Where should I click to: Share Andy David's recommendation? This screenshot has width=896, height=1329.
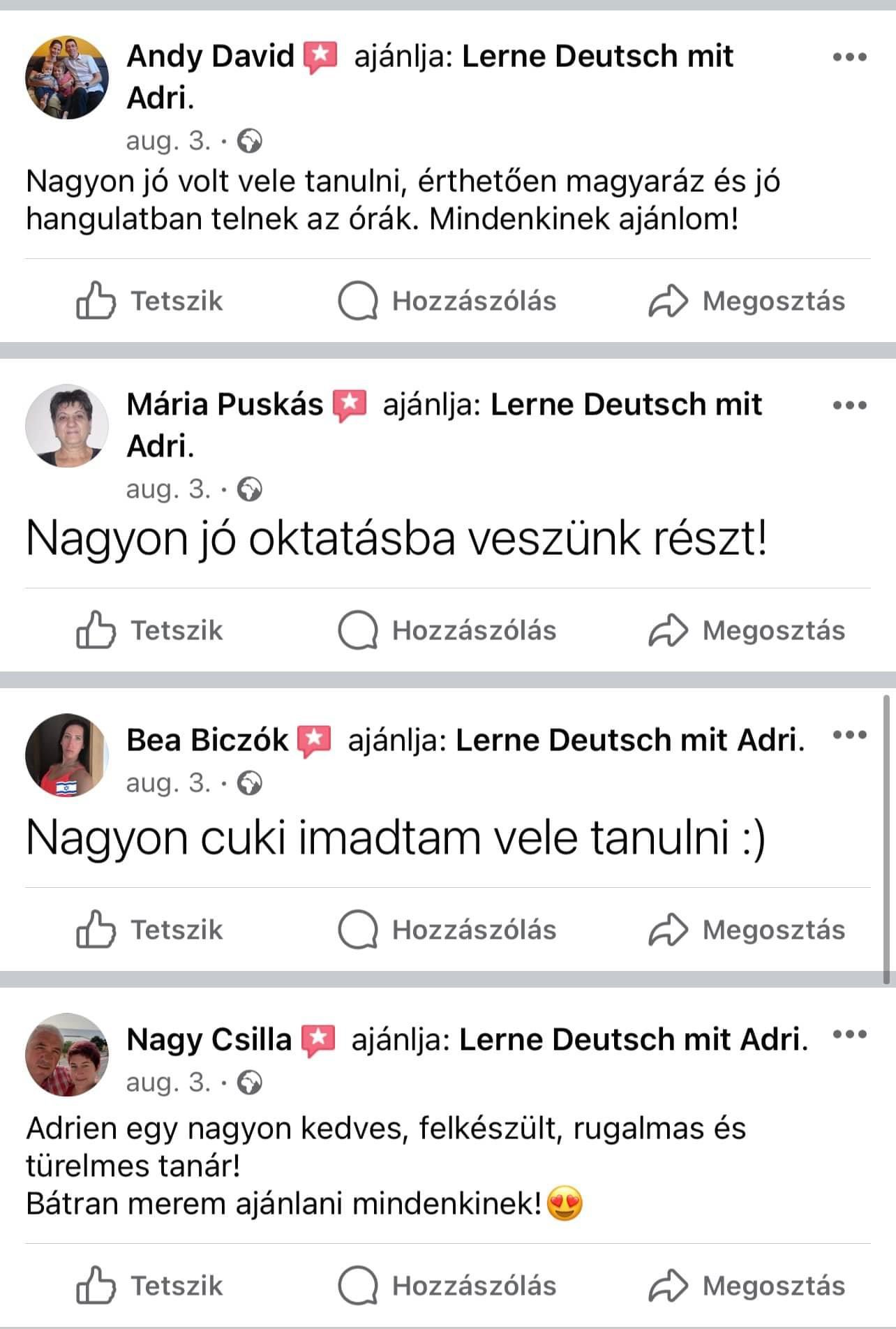click(746, 301)
